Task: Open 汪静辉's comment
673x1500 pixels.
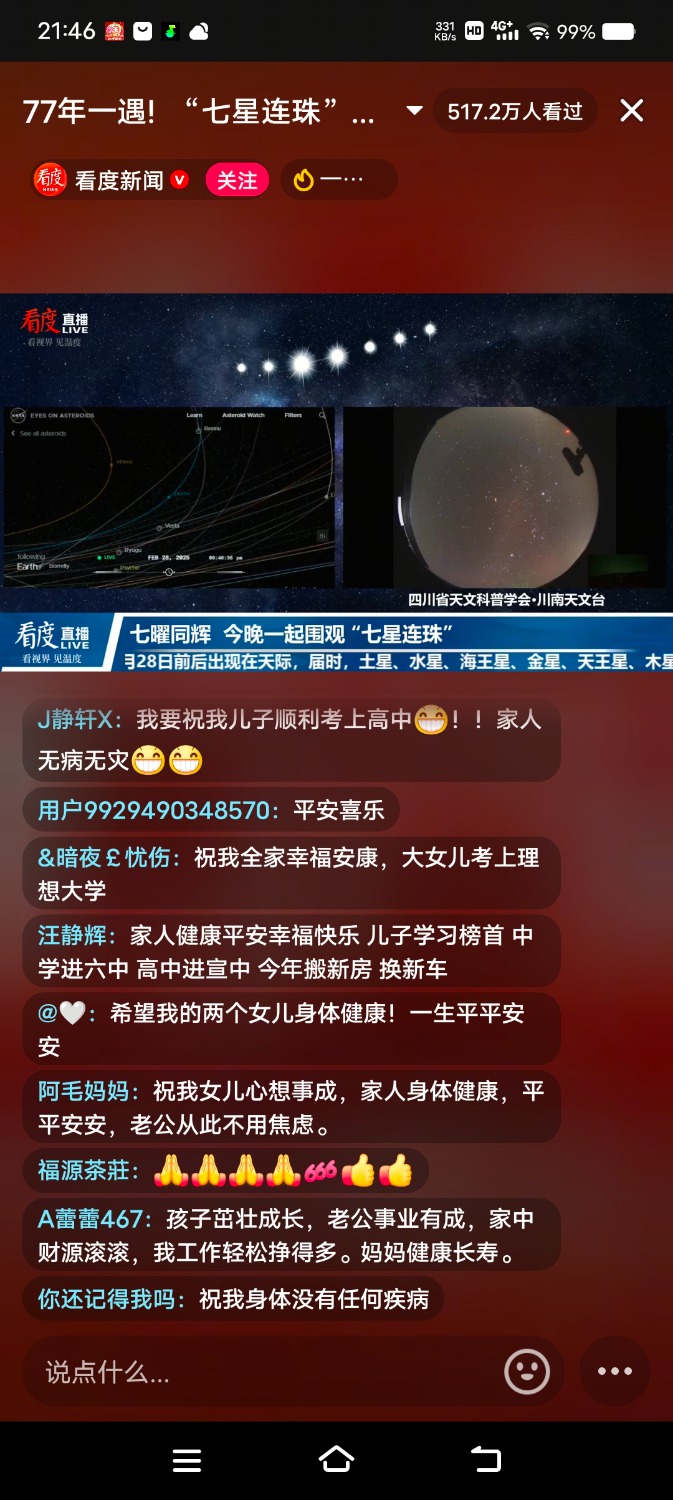Action: (x=290, y=952)
